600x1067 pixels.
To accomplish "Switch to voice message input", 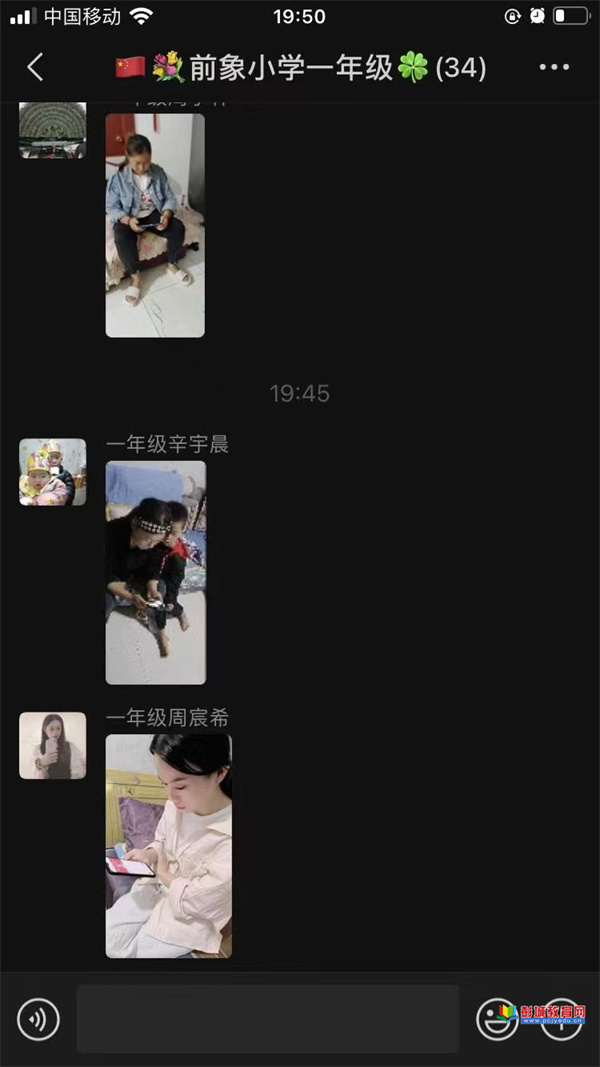I will coord(38,1019).
